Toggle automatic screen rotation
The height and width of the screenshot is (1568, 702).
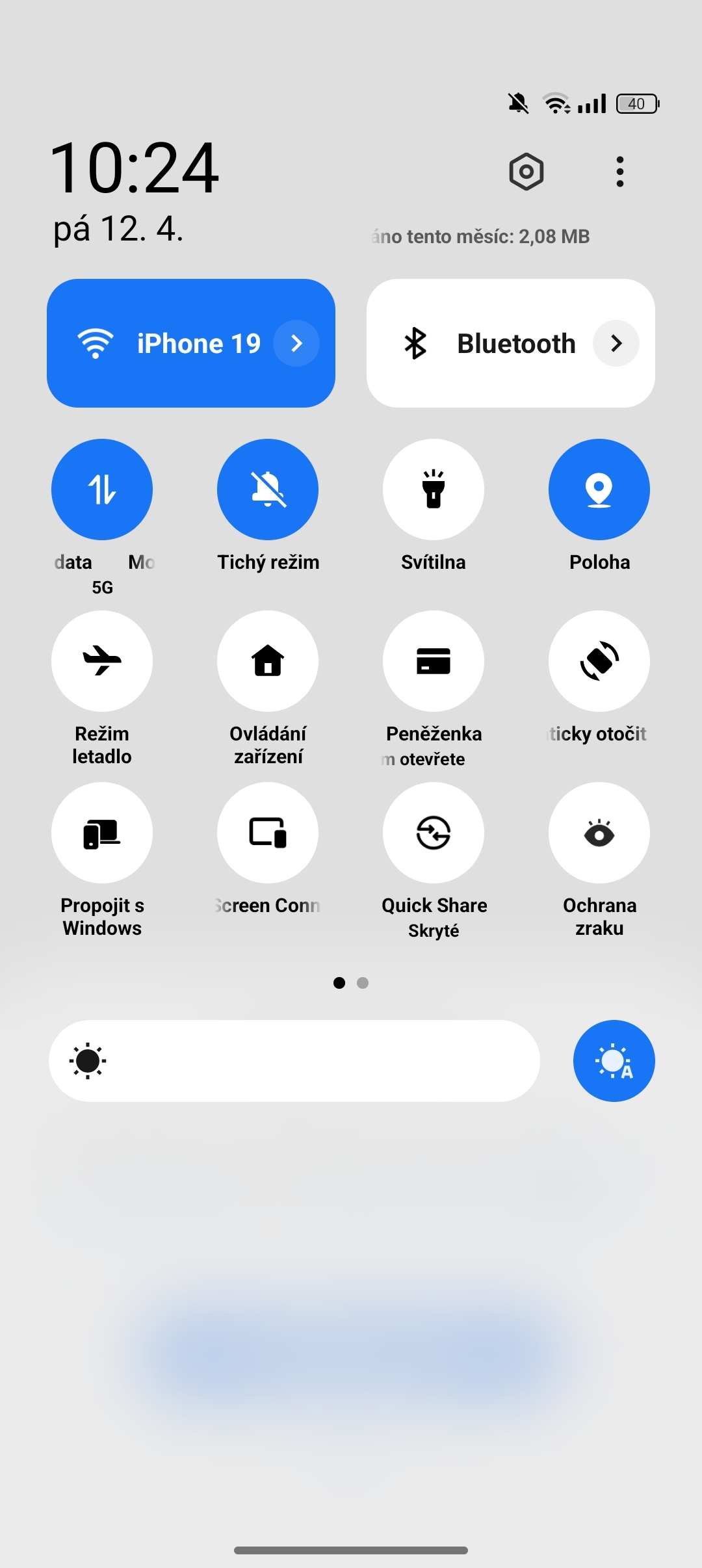click(x=599, y=661)
